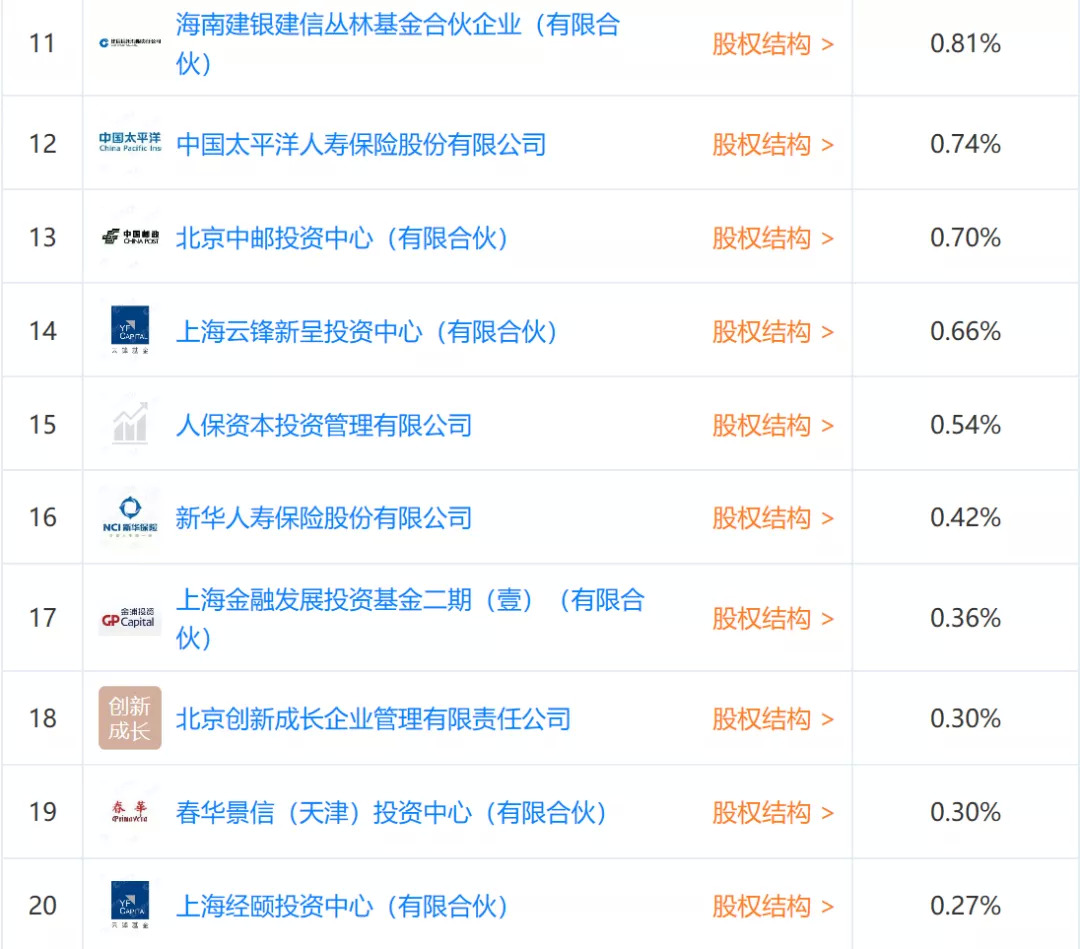View 股权结构 for 北京创新成长企业管理
The width and height of the screenshot is (1080, 949).
[772, 719]
